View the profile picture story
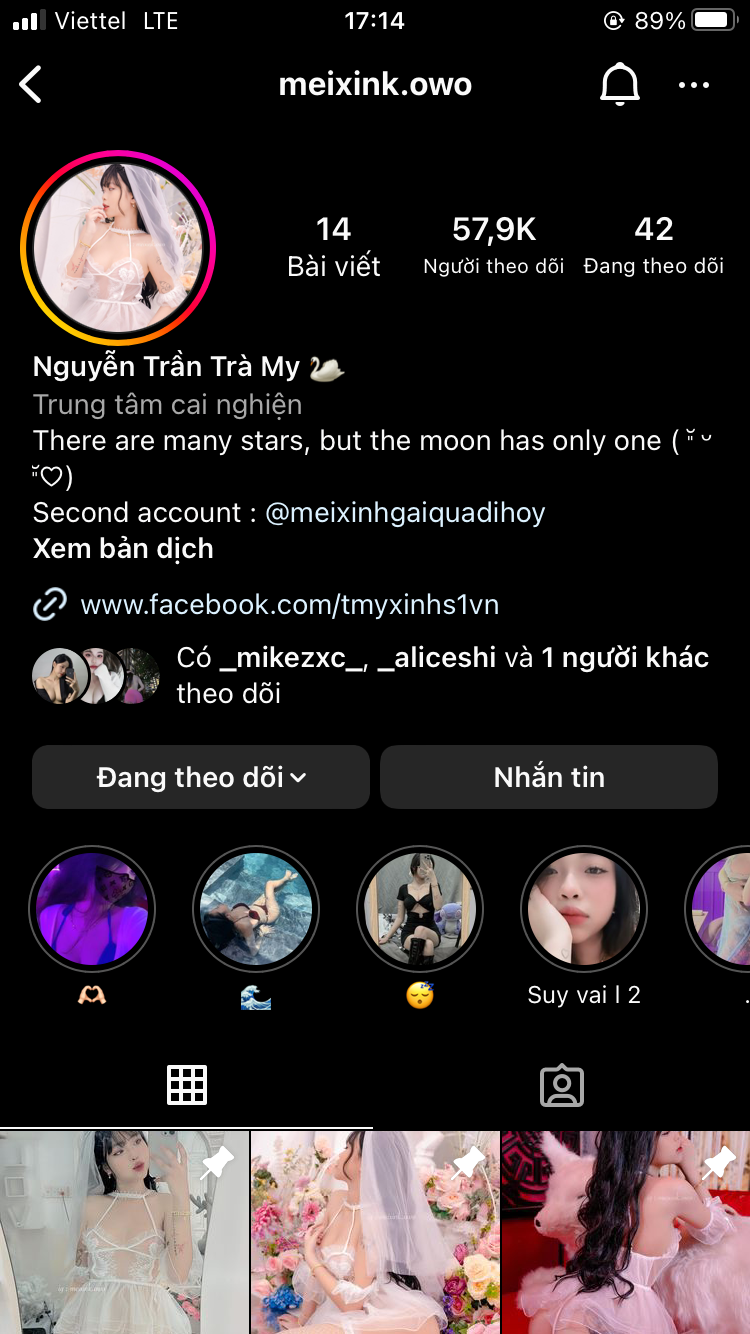 click(x=118, y=248)
